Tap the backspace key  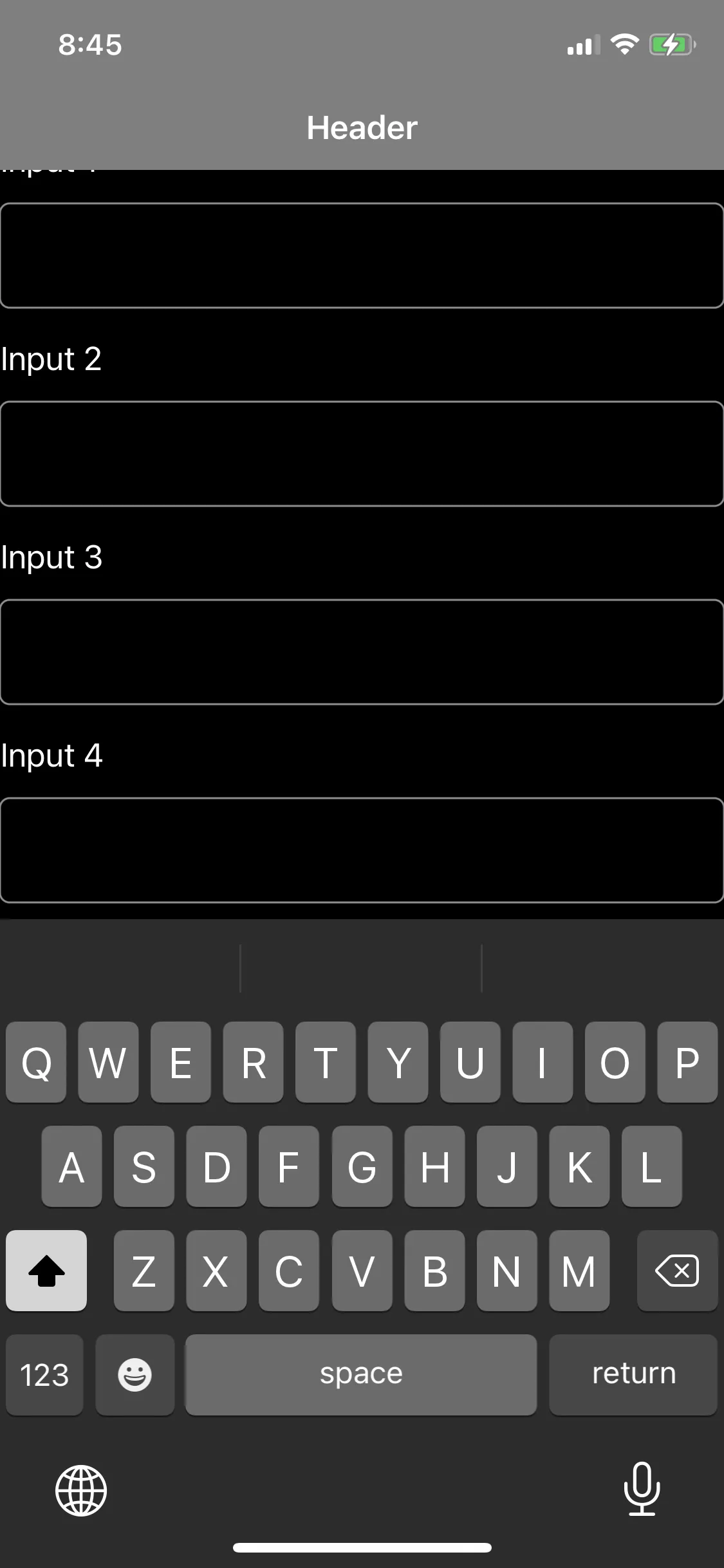677,1271
